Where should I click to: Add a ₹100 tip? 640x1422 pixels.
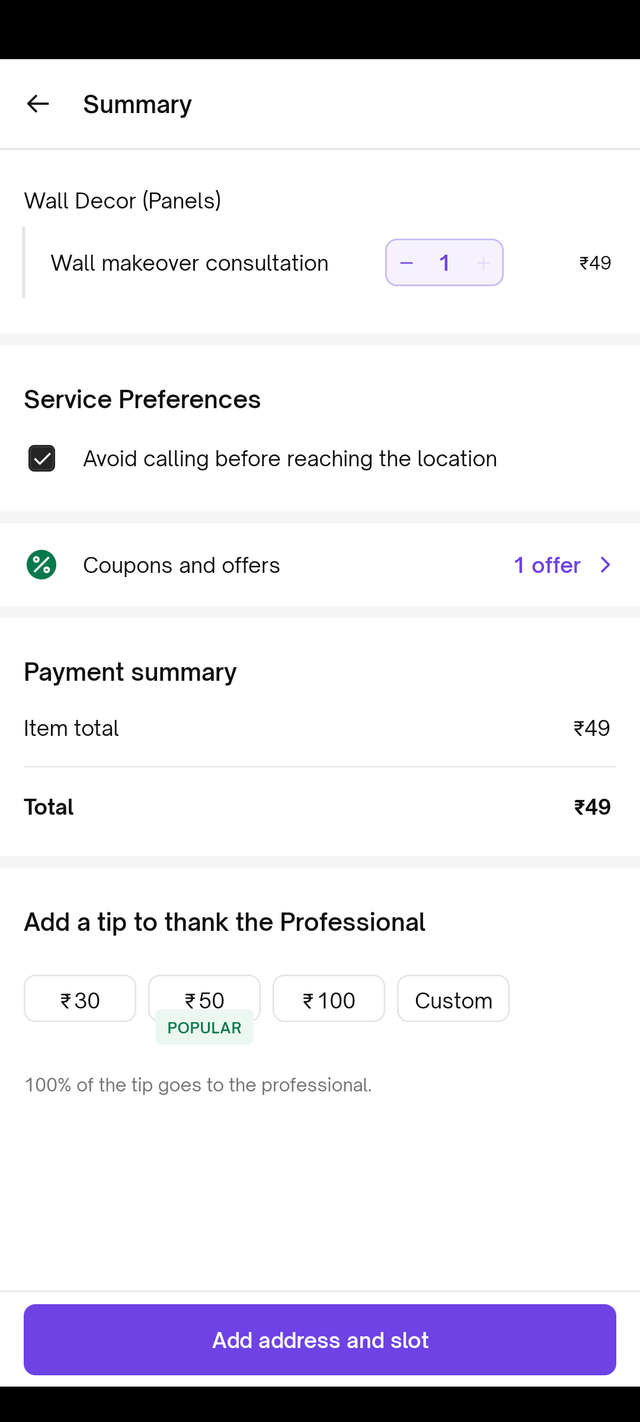(328, 999)
